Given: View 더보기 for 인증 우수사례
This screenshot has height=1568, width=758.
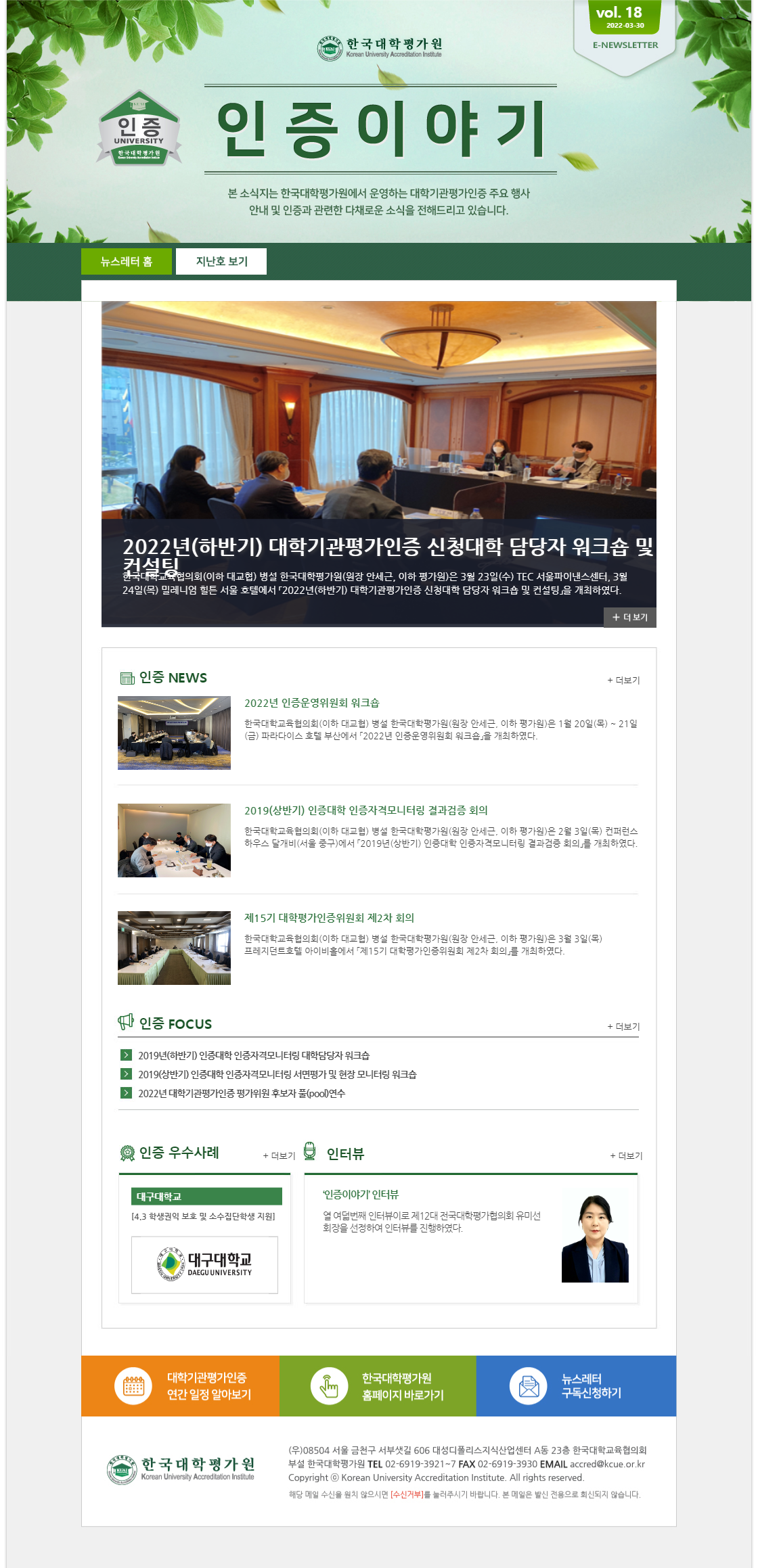Looking at the screenshot, I should pyautogui.click(x=279, y=1155).
